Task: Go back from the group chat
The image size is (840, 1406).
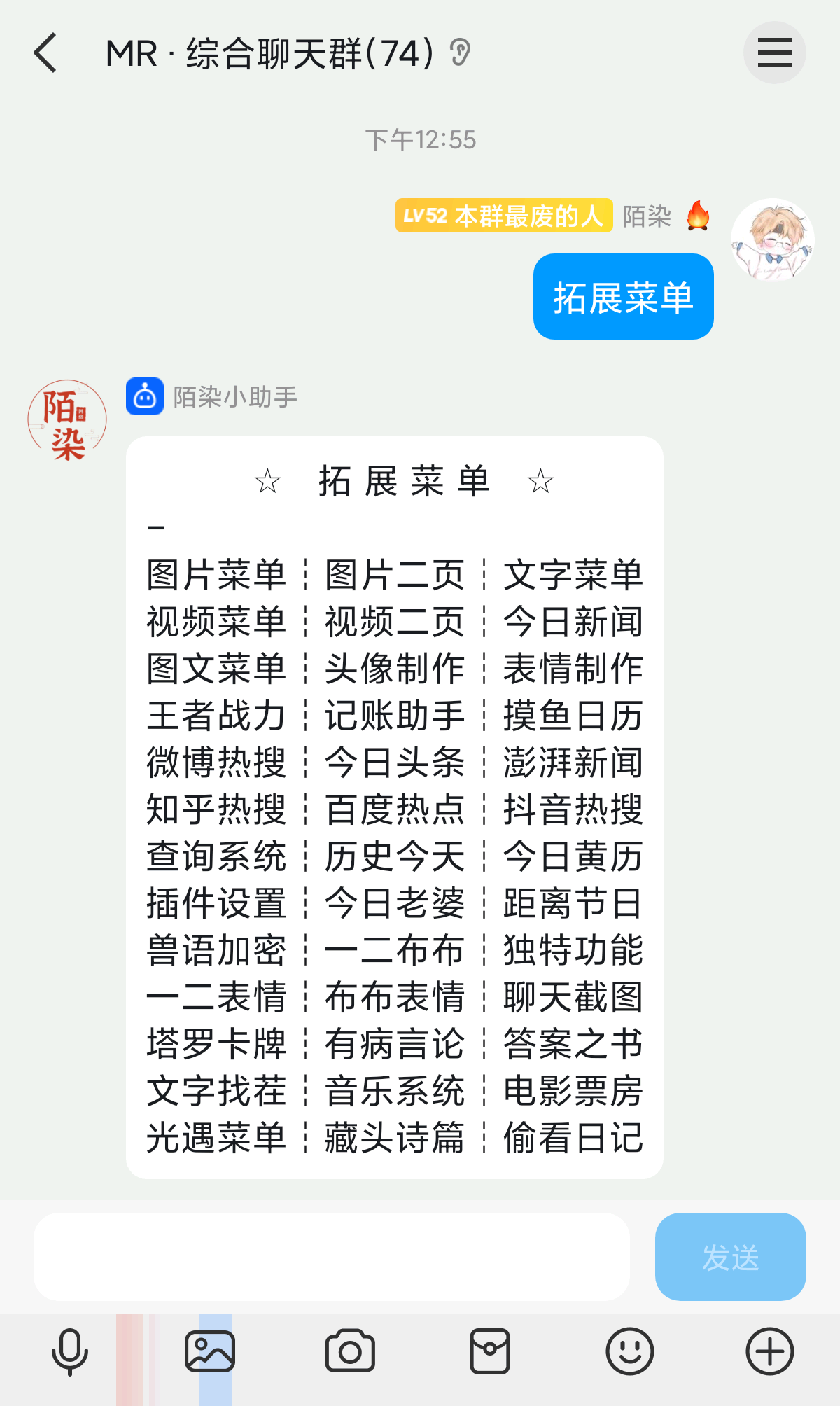Action: tap(45, 53)
